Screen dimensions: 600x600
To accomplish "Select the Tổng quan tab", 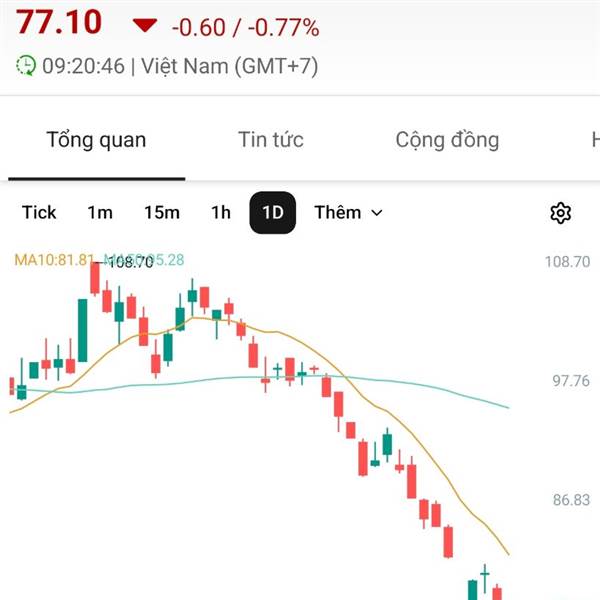I will [96, 140].
